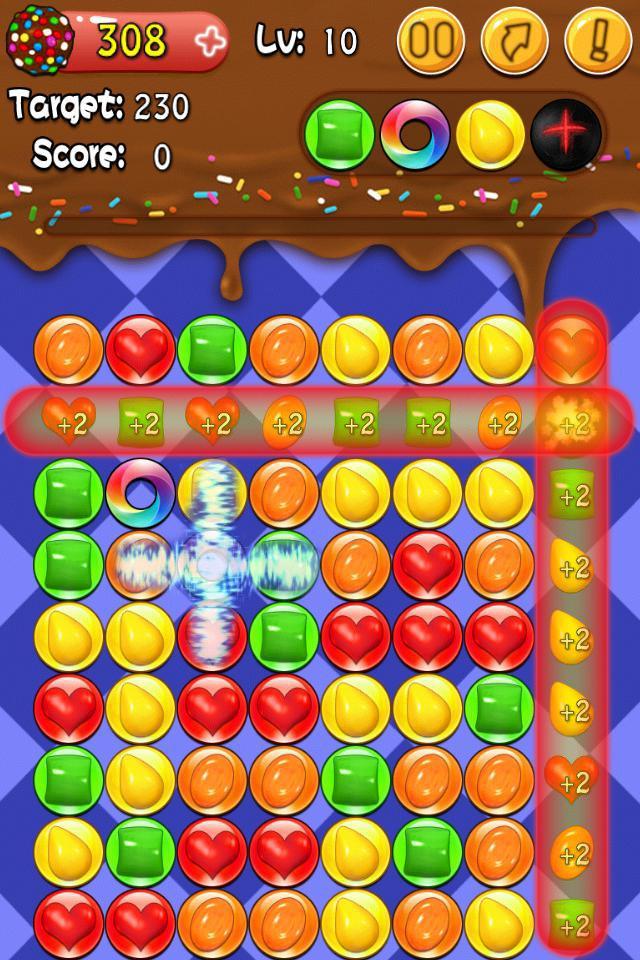Screen dimensions: 640x960
Task: Pause the game
Action: click(x=431, y=42)
